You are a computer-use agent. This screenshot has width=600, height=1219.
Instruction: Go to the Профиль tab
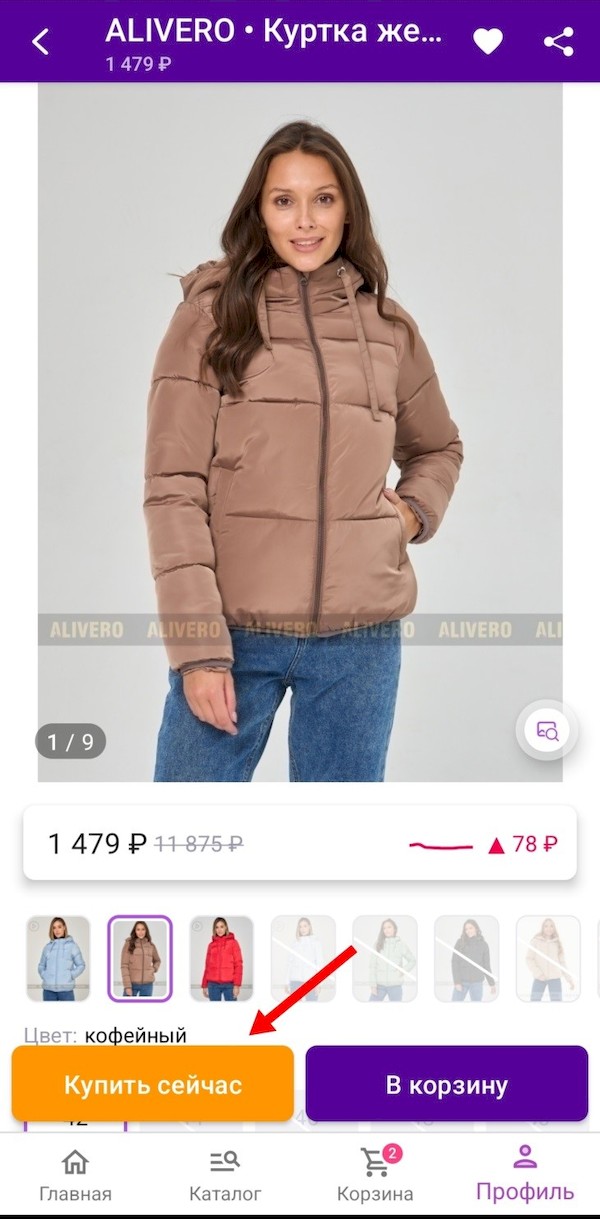[x=524, y=1175]
